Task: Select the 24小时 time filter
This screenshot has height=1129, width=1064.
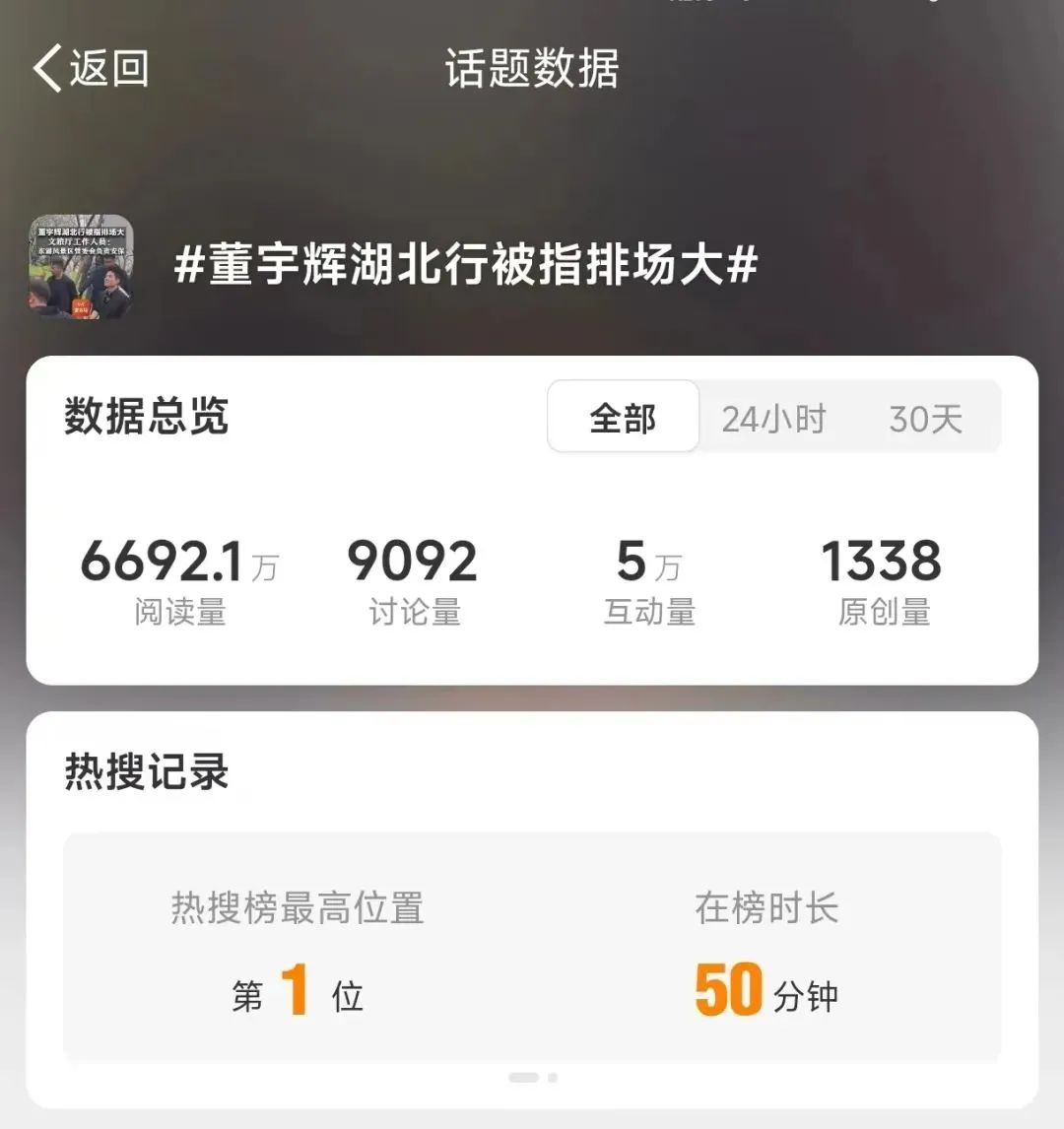Action: (775, 418)
